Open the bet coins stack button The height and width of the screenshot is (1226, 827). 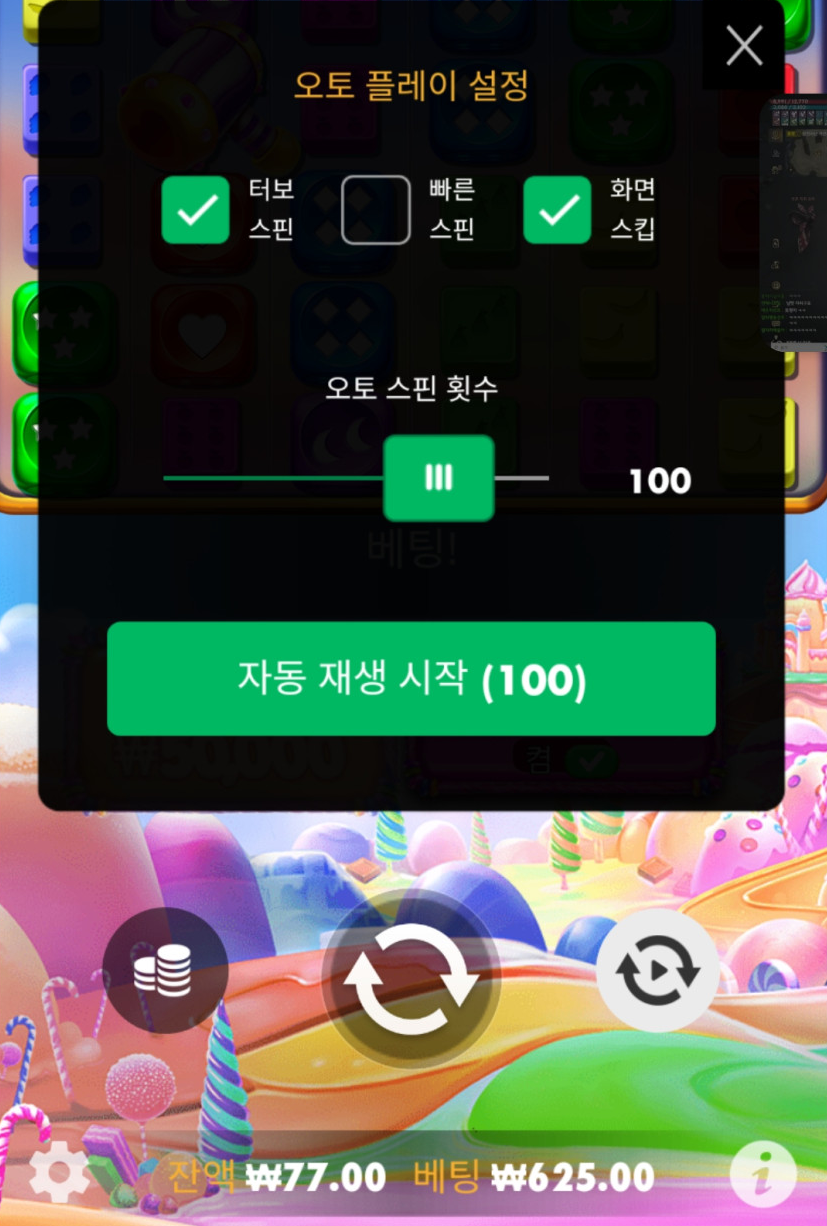click(x=165, y=970)
